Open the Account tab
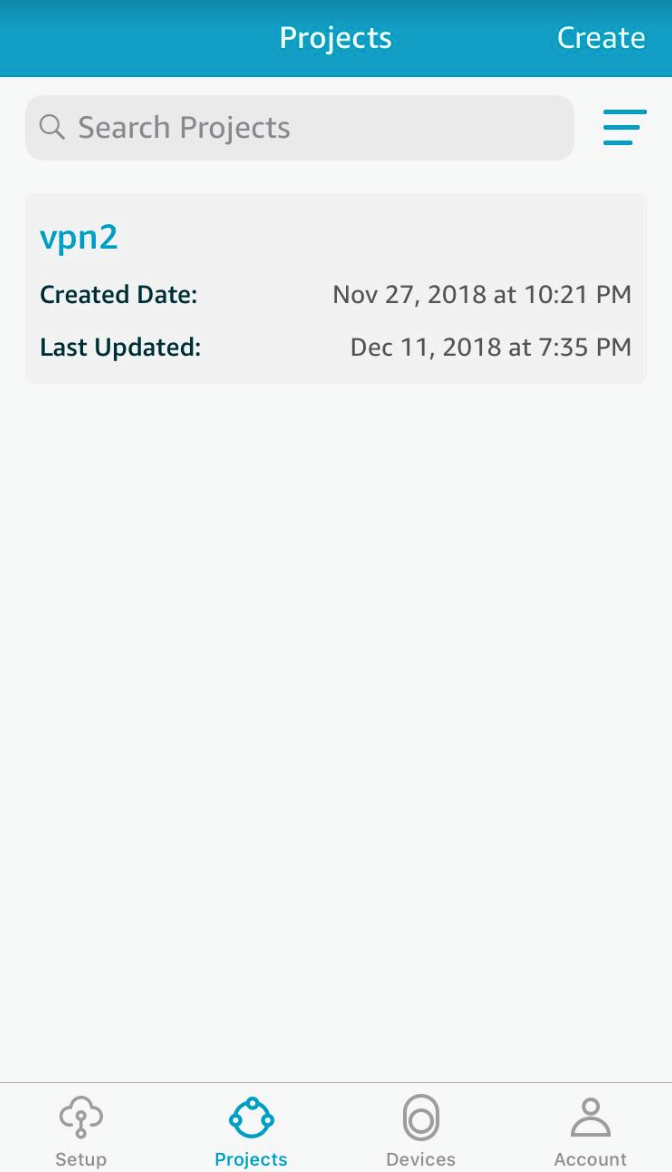 [x=590, y=1131]
